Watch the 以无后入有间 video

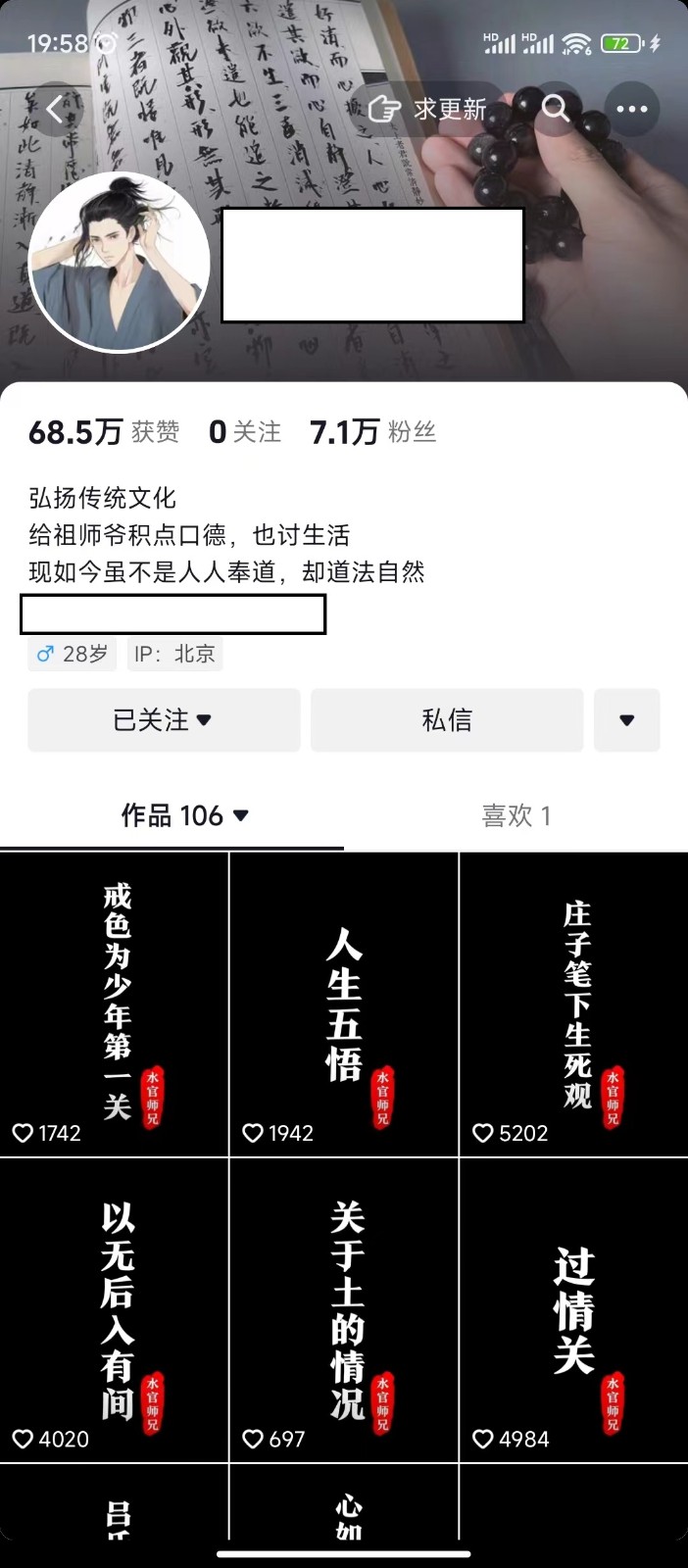coord(114,1310)
